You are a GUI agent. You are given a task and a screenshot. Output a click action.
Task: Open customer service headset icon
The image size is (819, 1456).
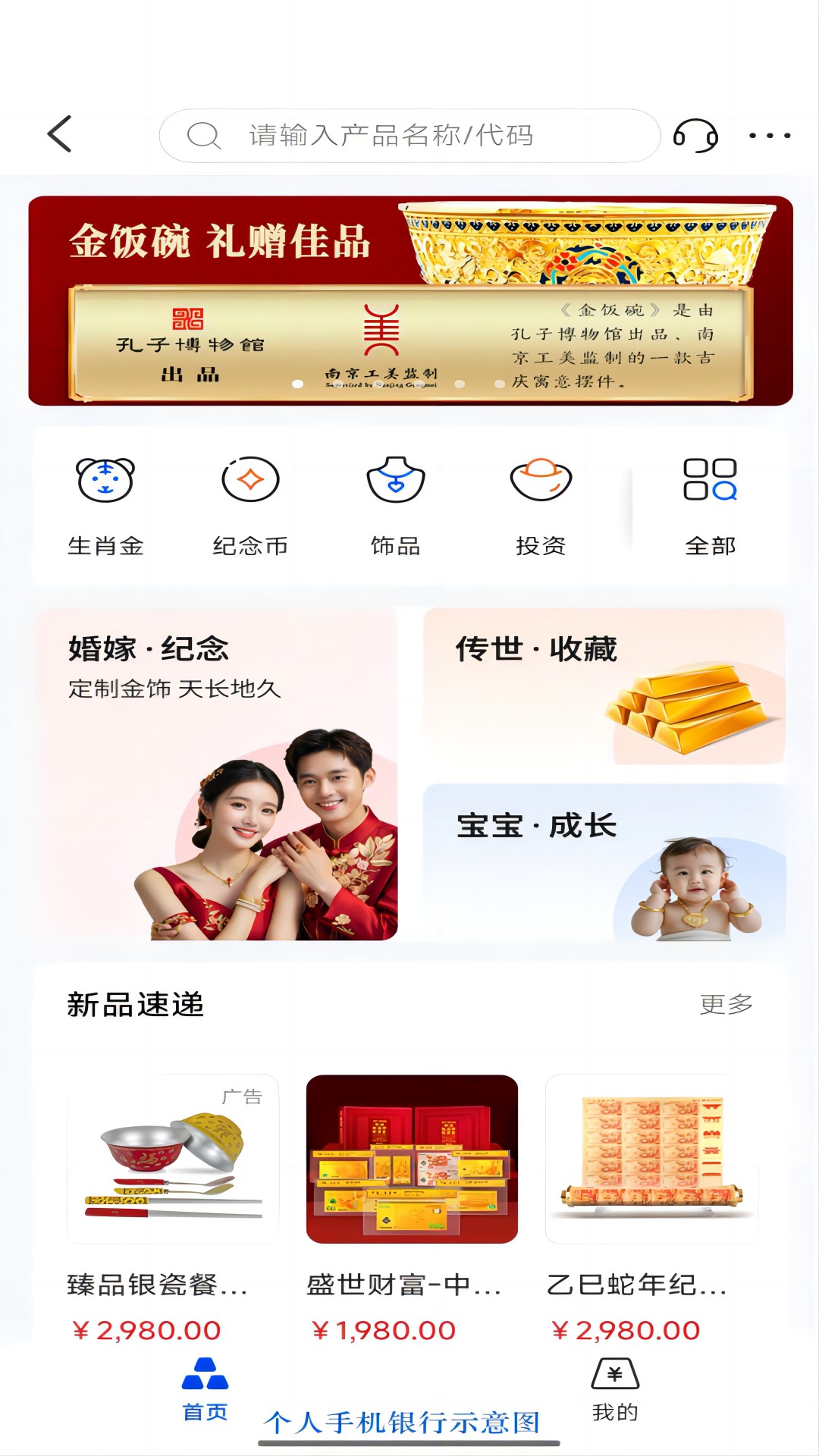[695, 136]
